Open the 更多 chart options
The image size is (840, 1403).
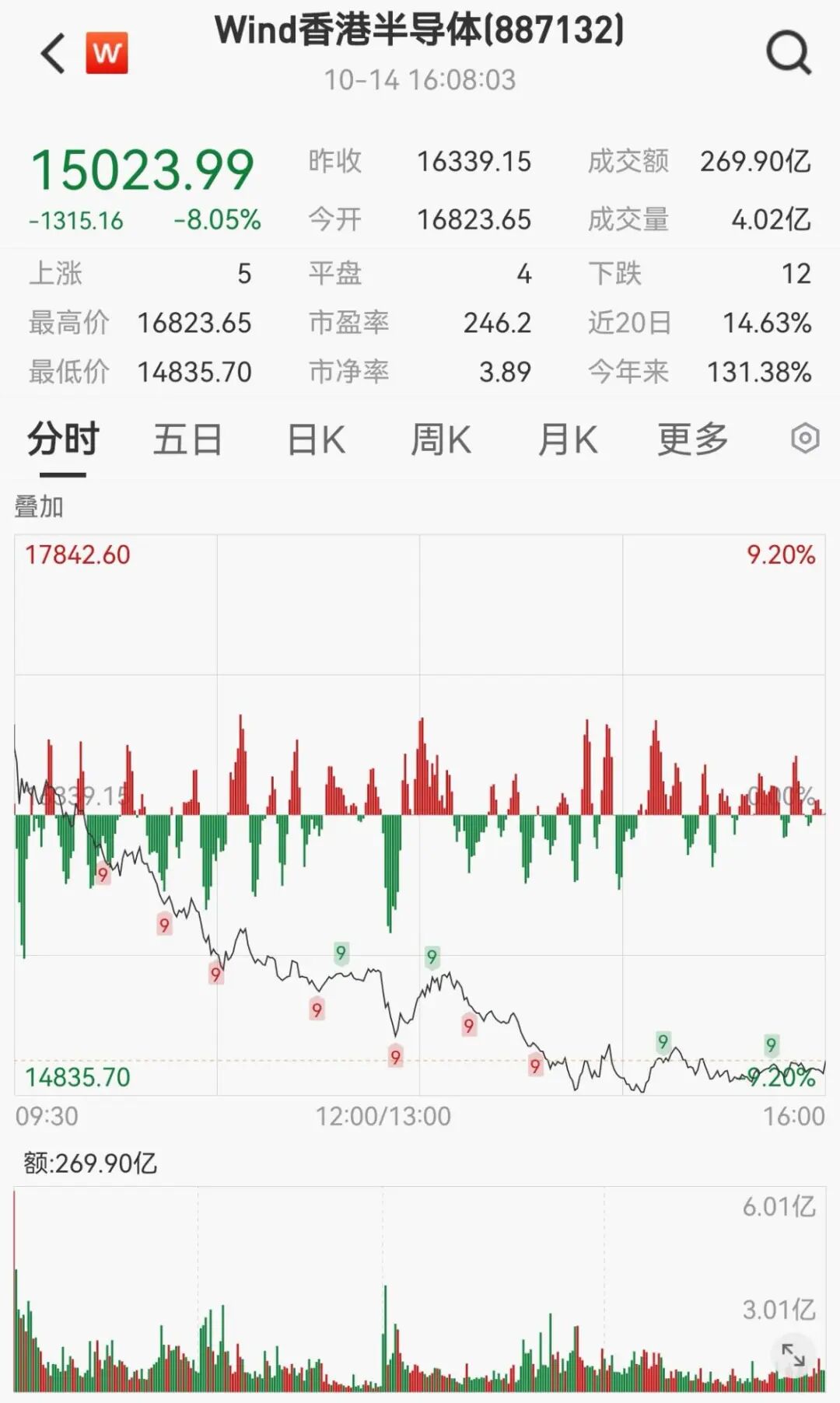click(692, 439)
